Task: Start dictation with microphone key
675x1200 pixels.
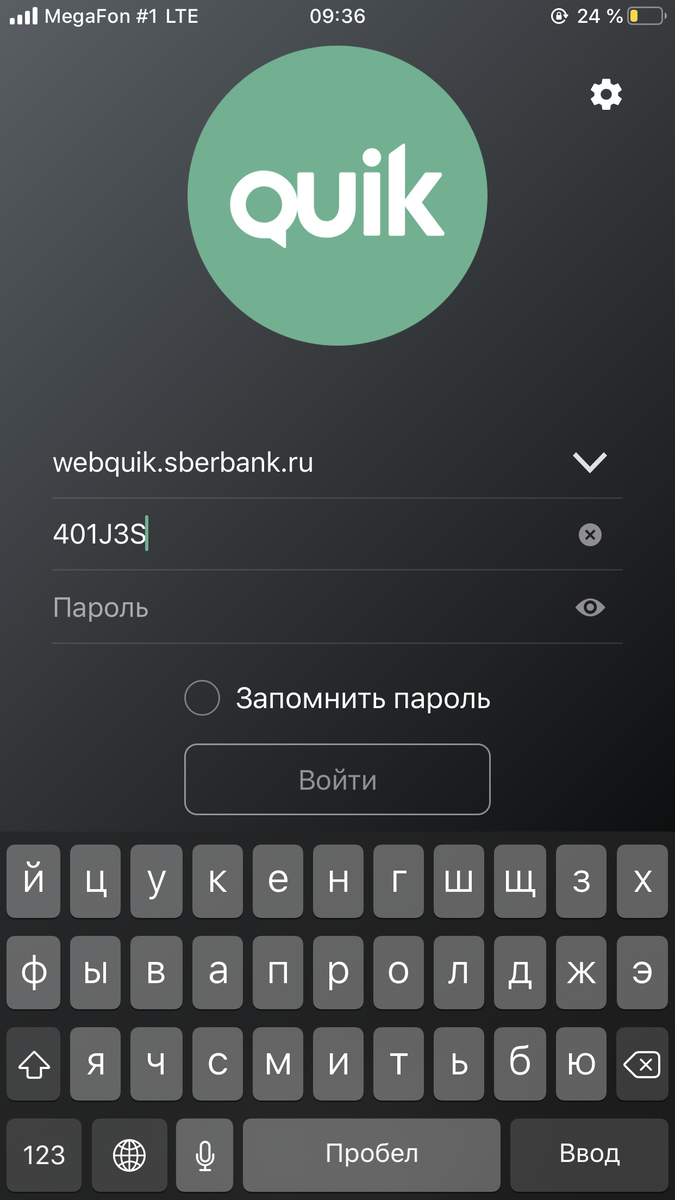Action: (x=205, y=1154)
